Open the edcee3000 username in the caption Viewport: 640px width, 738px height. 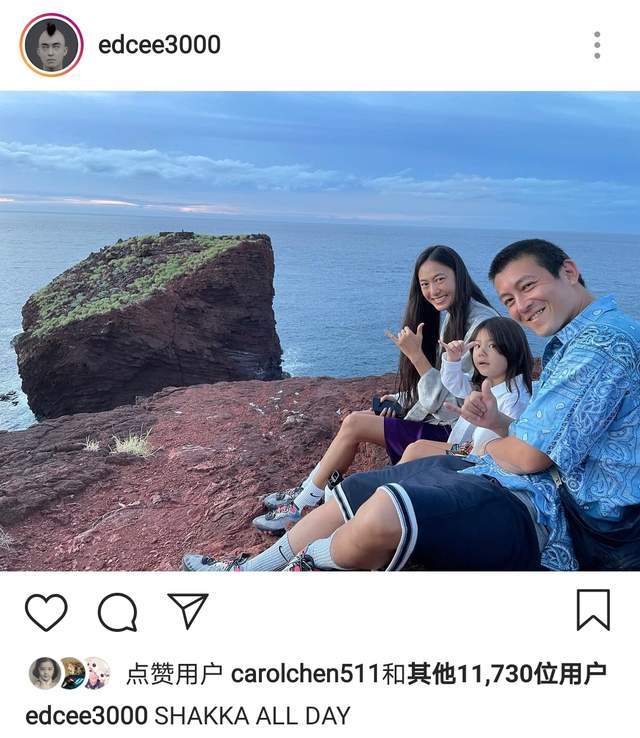[87, 716]
